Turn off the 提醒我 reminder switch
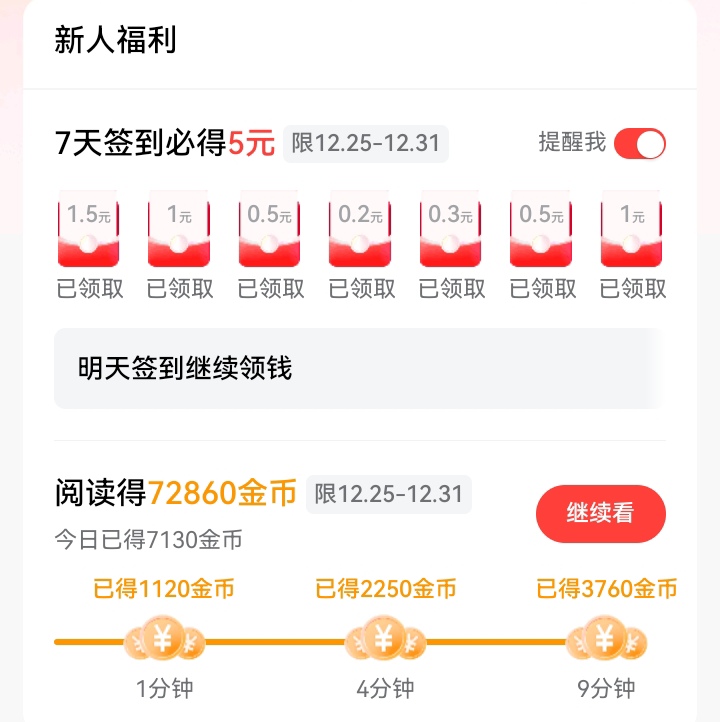The width and height of the screenshot is (720, 722). tap(639, 144)
